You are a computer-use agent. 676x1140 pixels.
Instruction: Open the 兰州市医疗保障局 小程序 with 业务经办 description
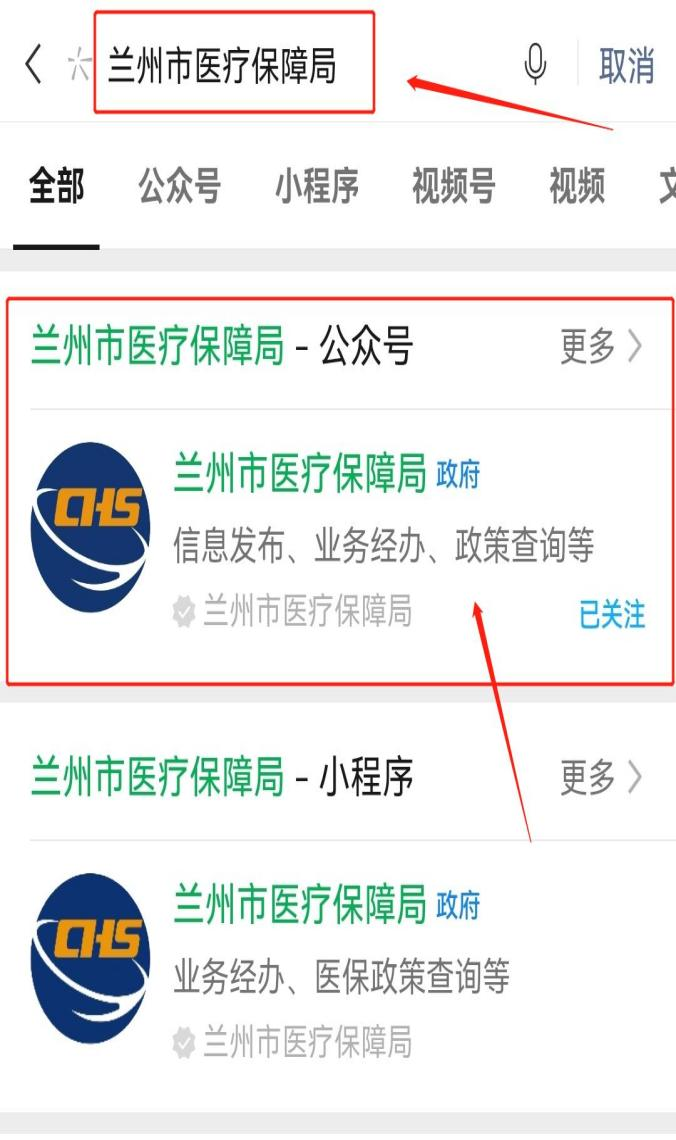coord(300,903)
